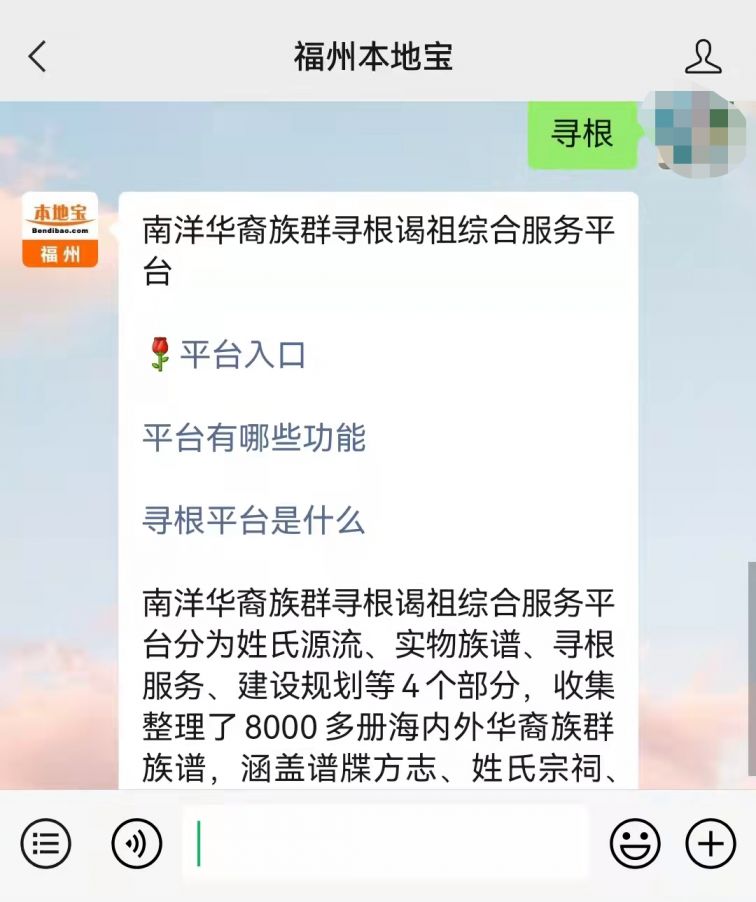Open the emoji picker
This screenshot has height=902, width=756.
635,845
